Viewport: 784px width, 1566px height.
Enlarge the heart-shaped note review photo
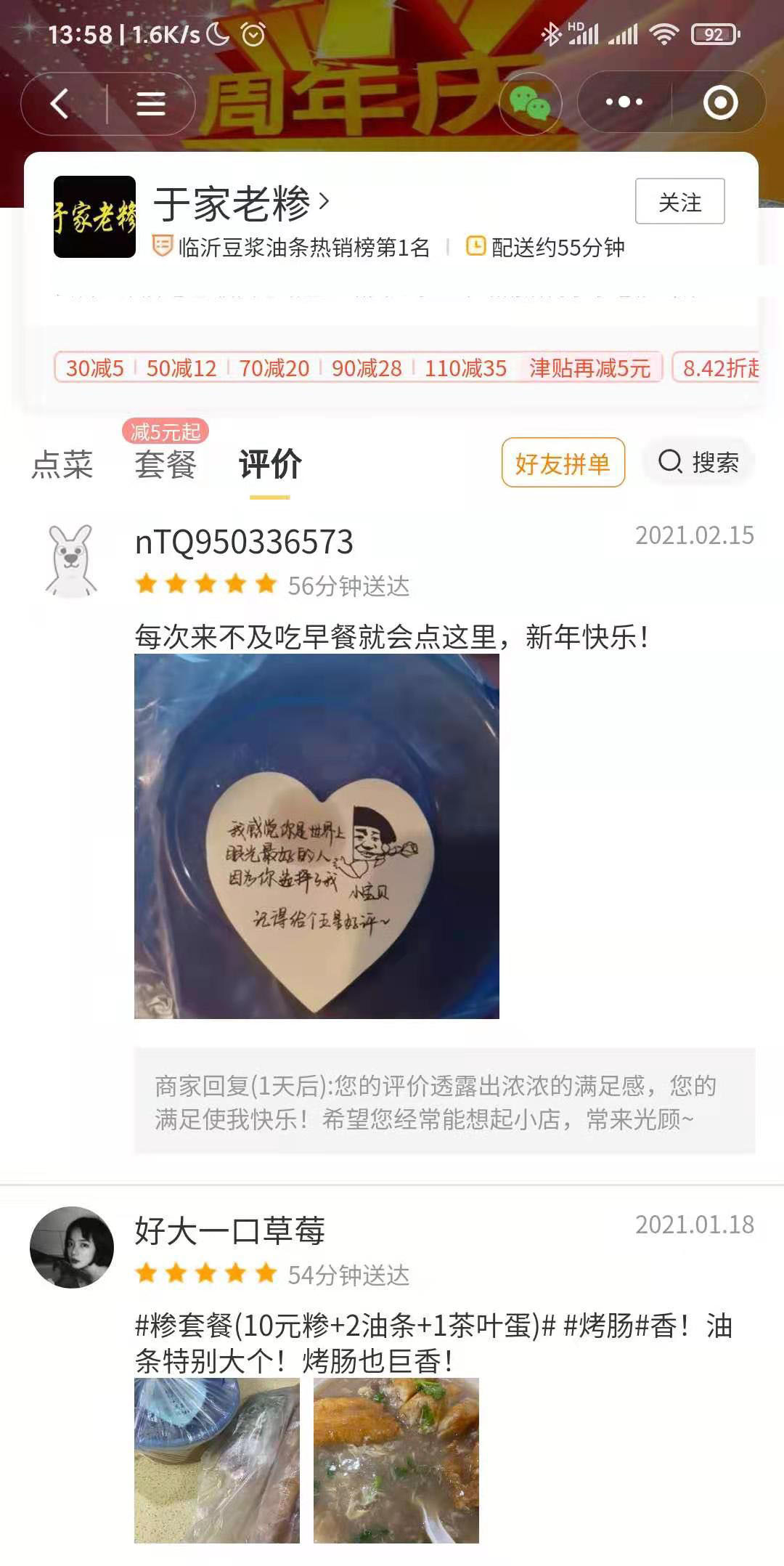coord(317,836)
